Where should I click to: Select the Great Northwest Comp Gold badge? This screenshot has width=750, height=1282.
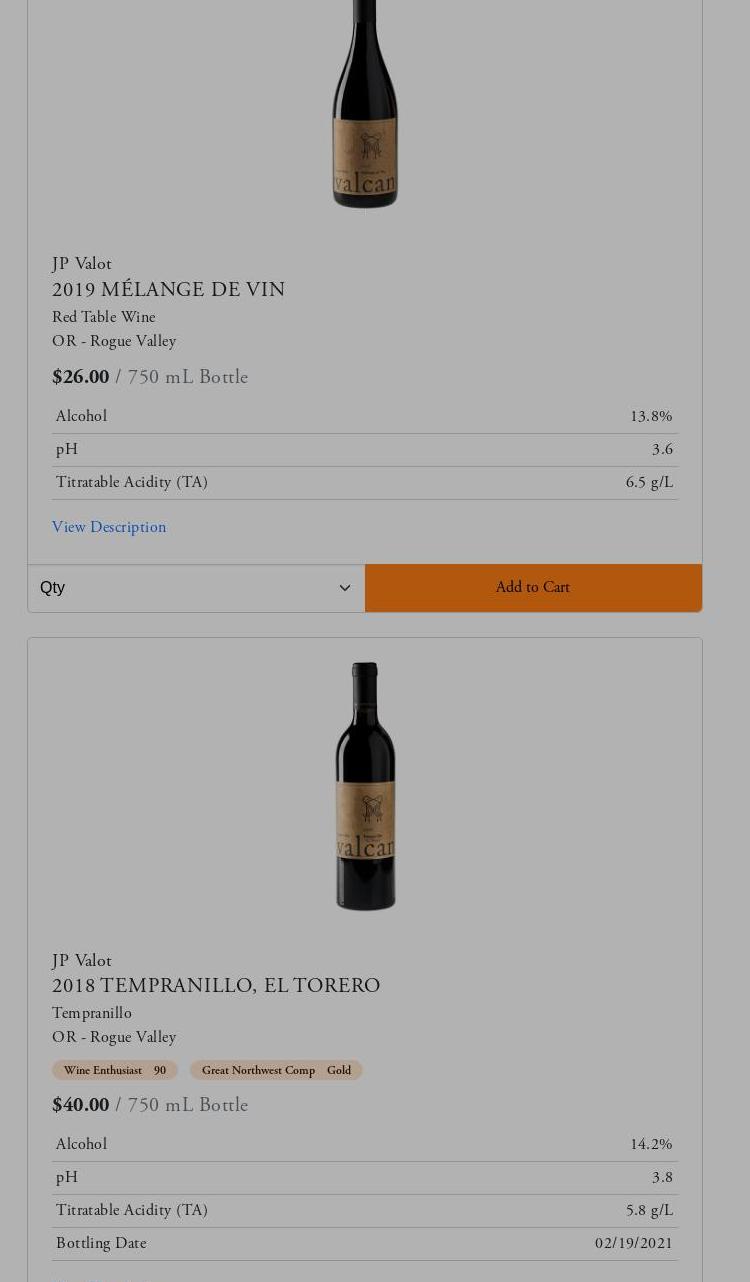tap(276, 1070)
